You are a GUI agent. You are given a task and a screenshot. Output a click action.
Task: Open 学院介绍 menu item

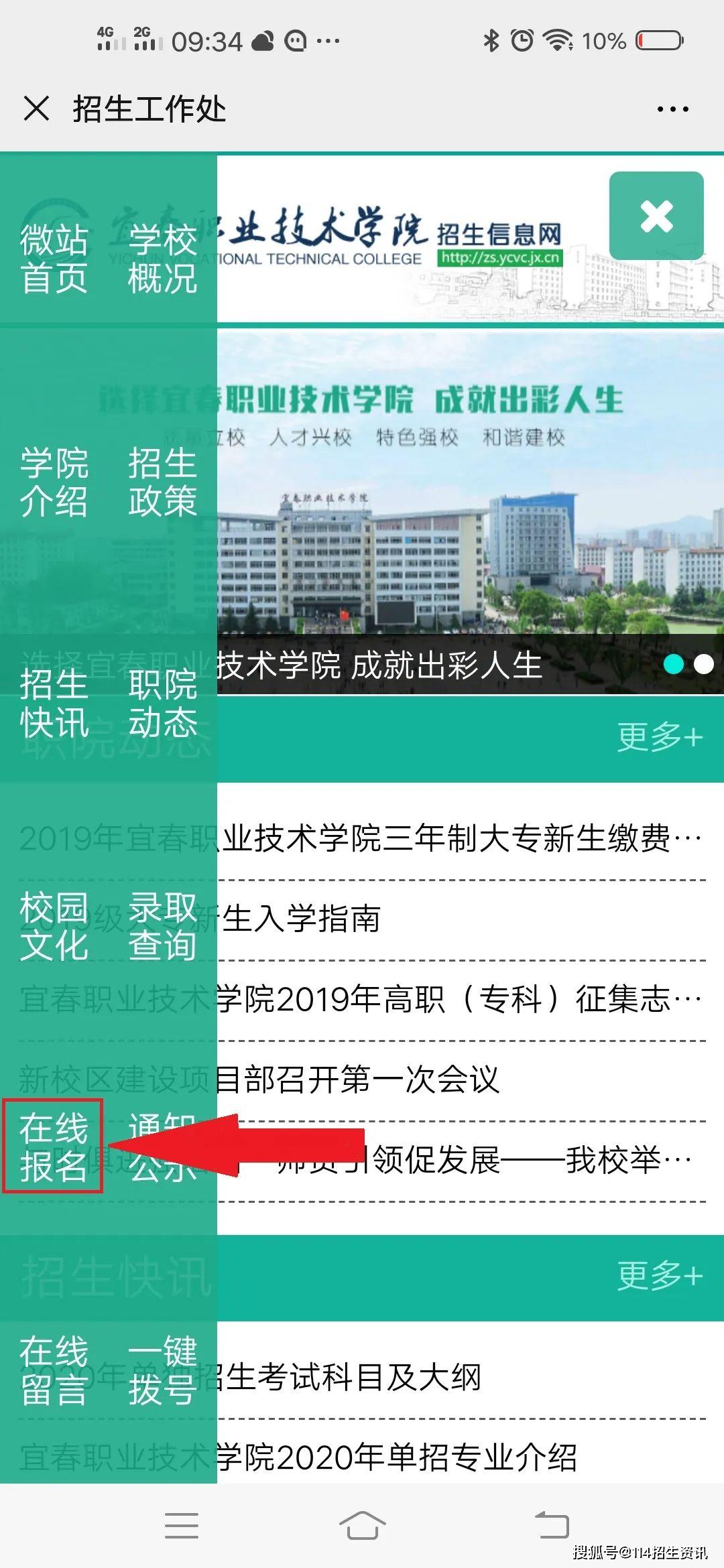point(54,482)
